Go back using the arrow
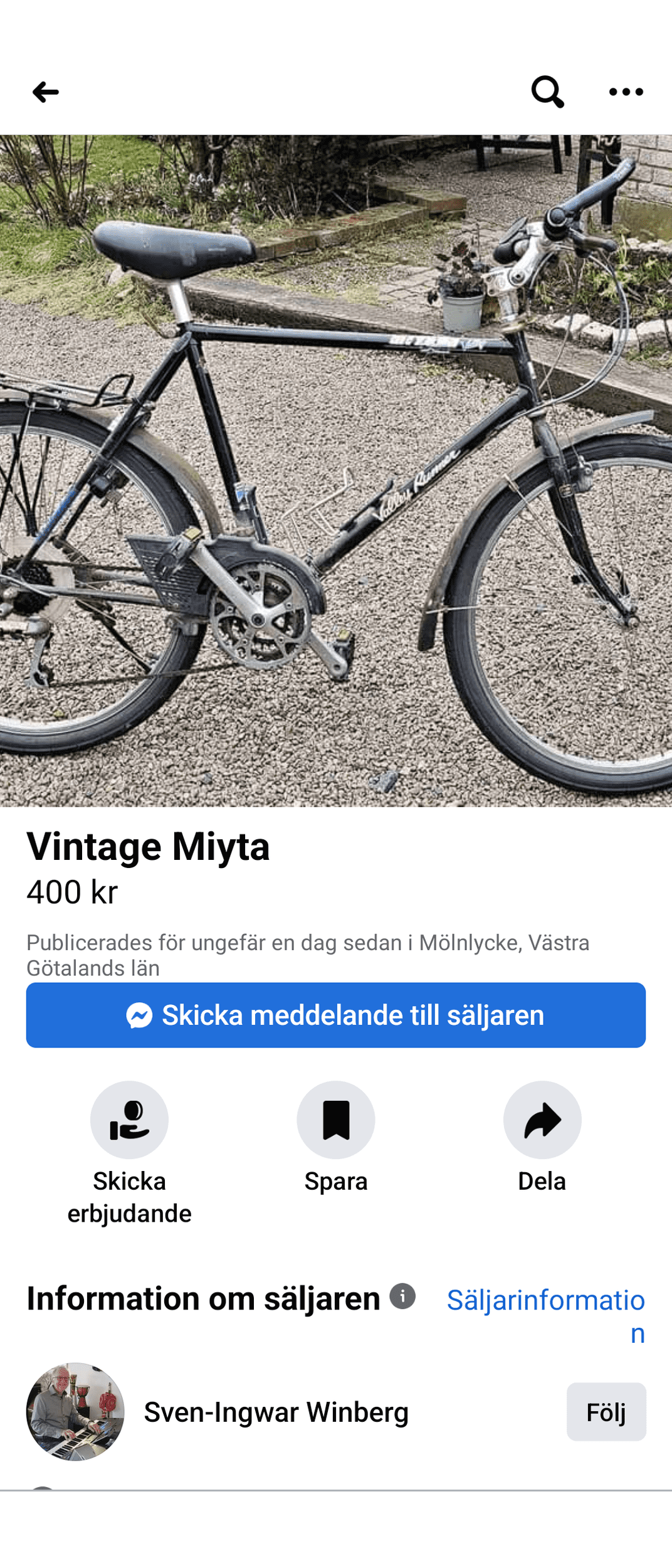The height and width of the screenshot is (1568, 672). tap(46, 92)
